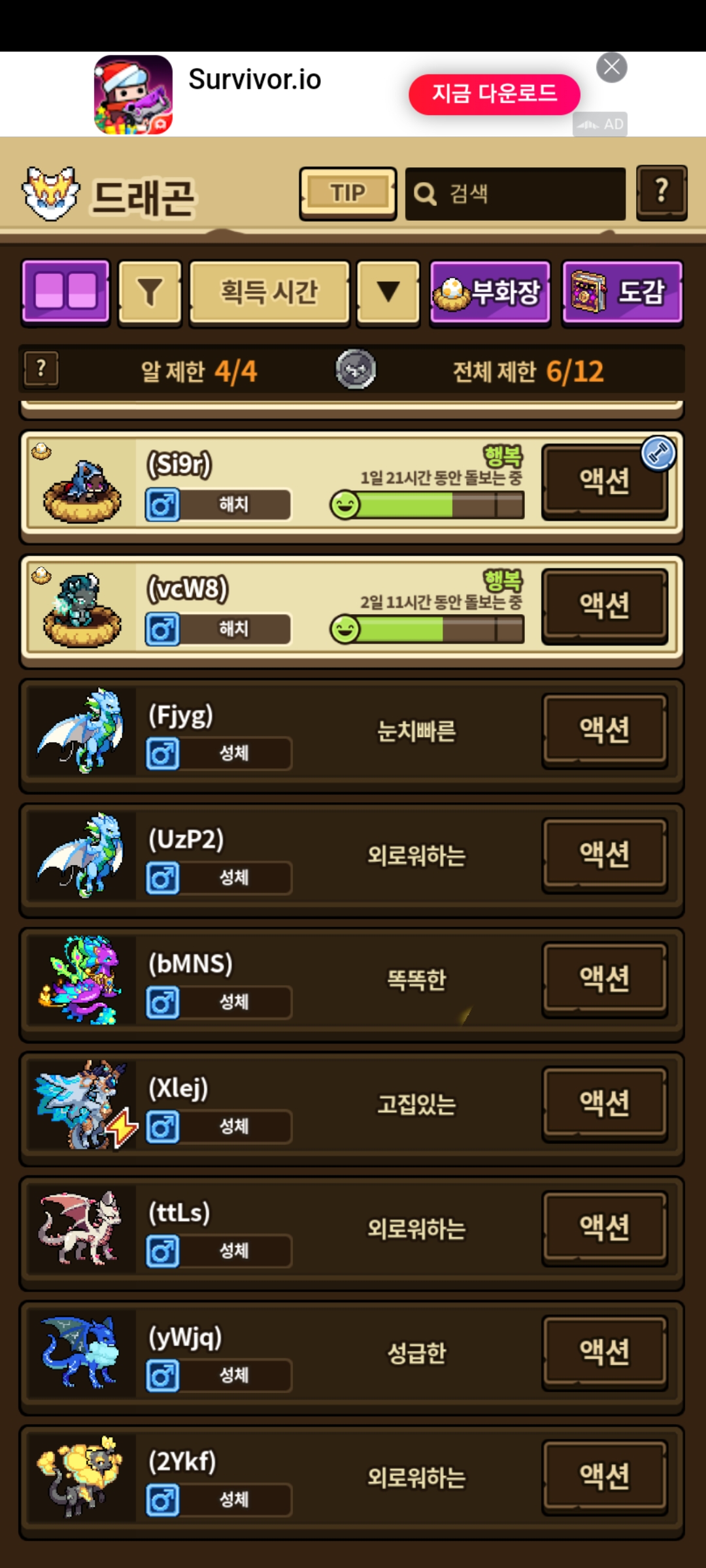Tap 액션 for the vcW8 egg
This screenshot has width=706, height=1568.
coord(604,606)
